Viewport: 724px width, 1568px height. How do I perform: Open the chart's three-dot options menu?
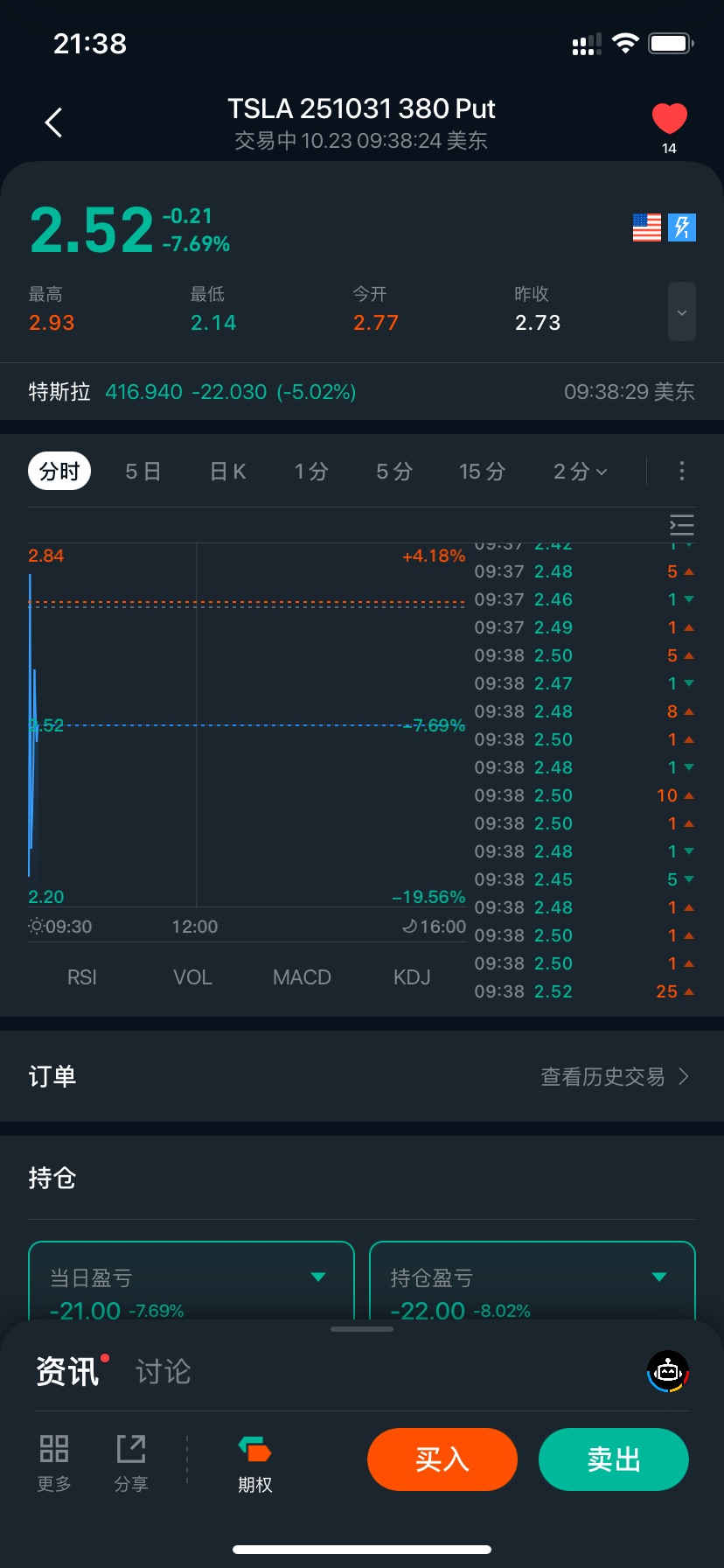(x=682, y=472)
